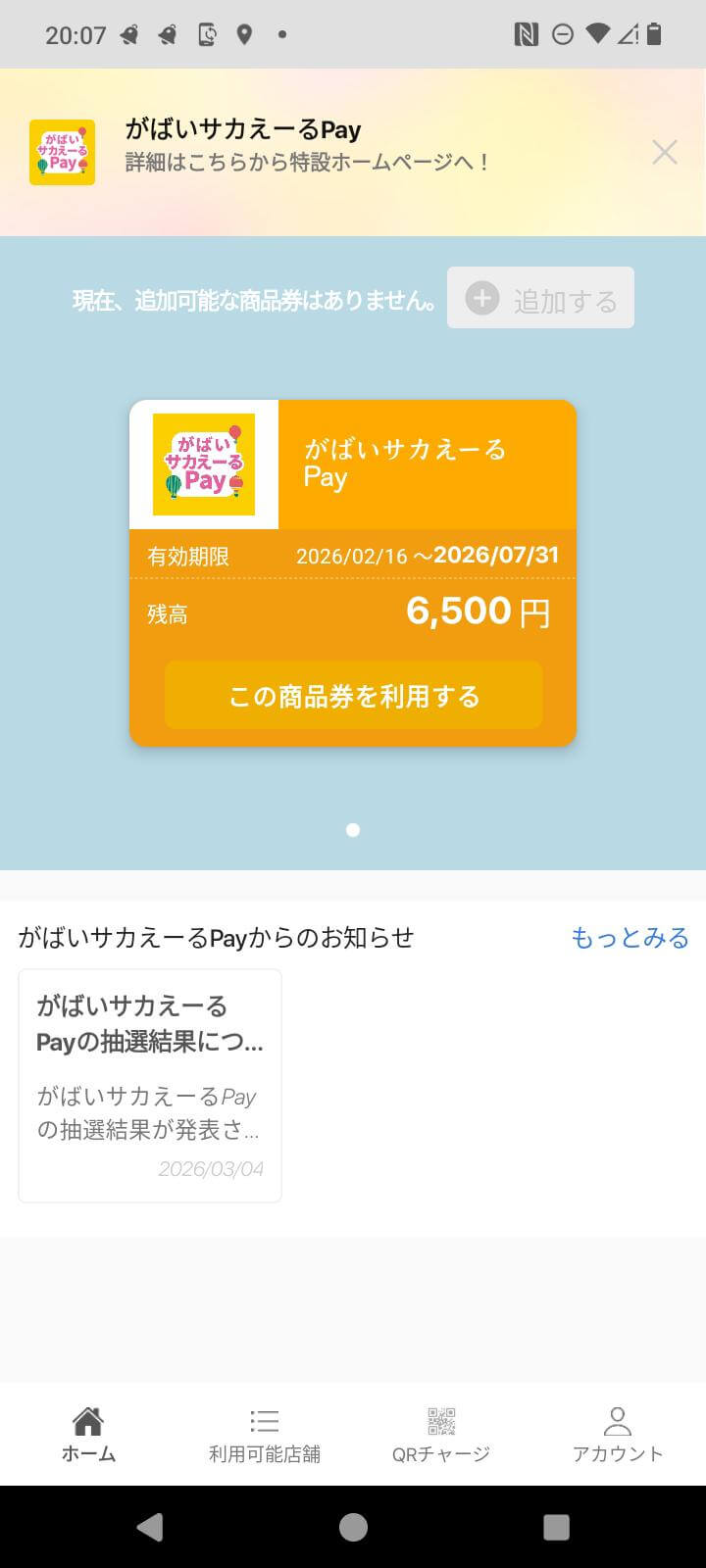Open the 抽選結果 notice card
This screenshot has width=706, height=1568.
pyautogui.click(x=150, y=1085)
